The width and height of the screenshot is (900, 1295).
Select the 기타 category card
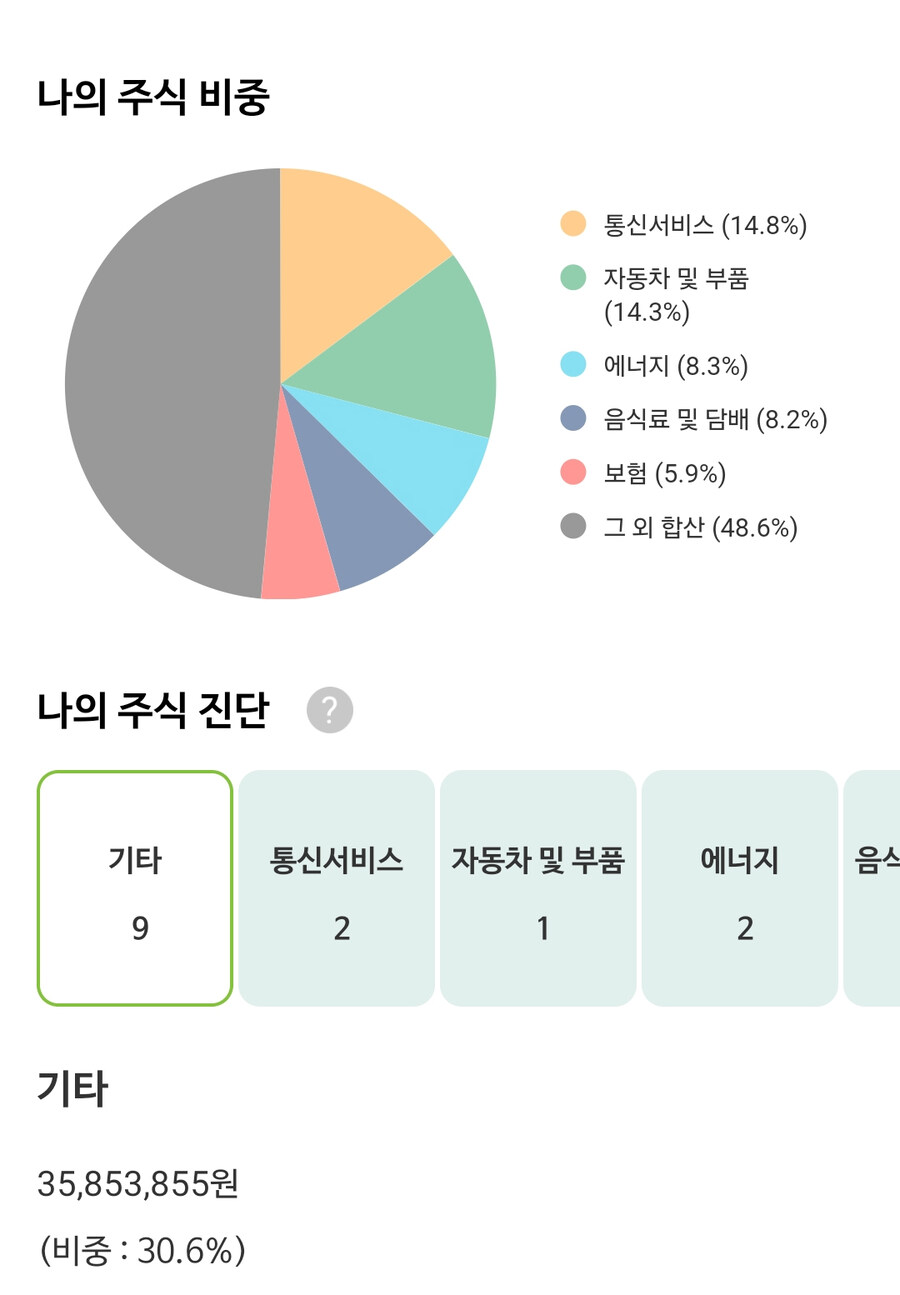[135, 888]
